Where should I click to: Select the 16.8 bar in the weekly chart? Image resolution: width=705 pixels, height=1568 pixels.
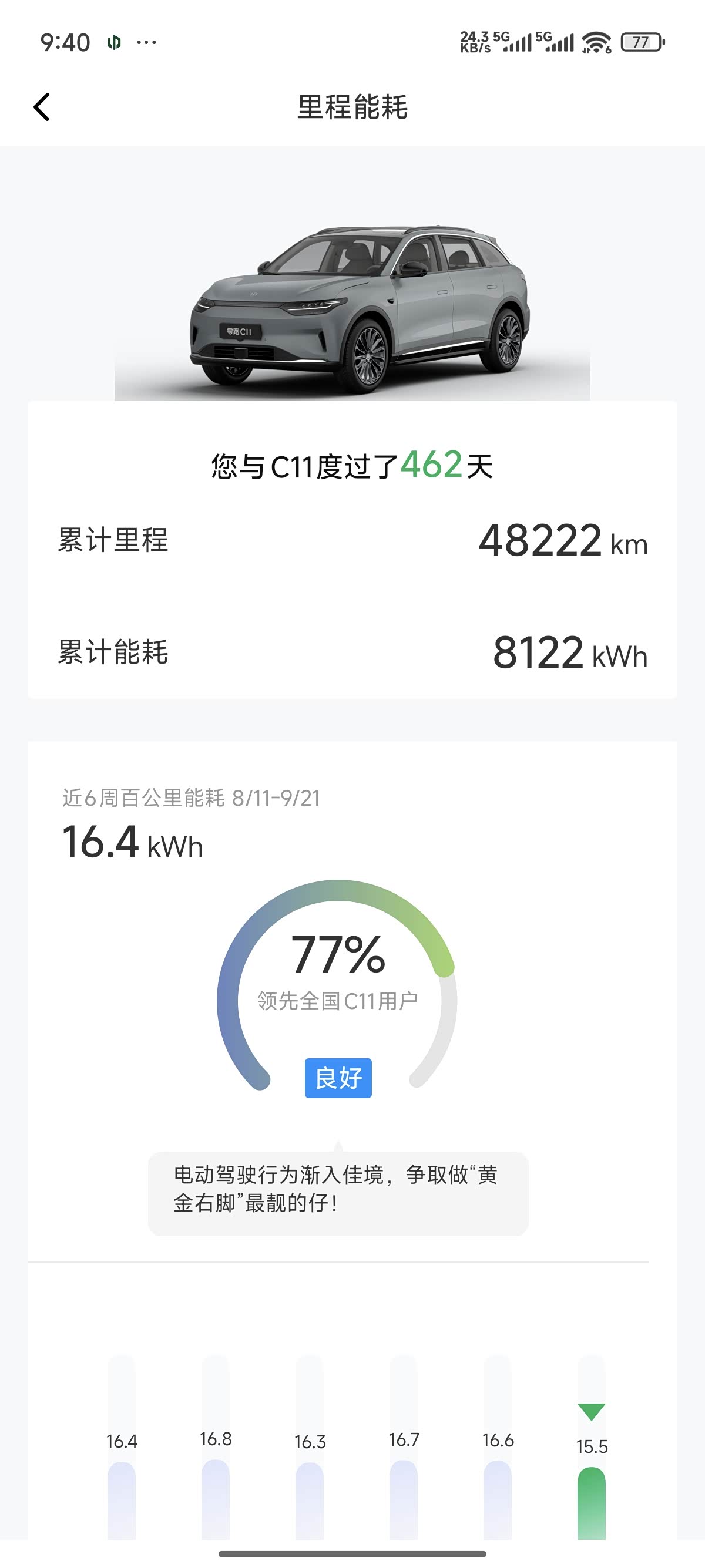pos(216,1499)
